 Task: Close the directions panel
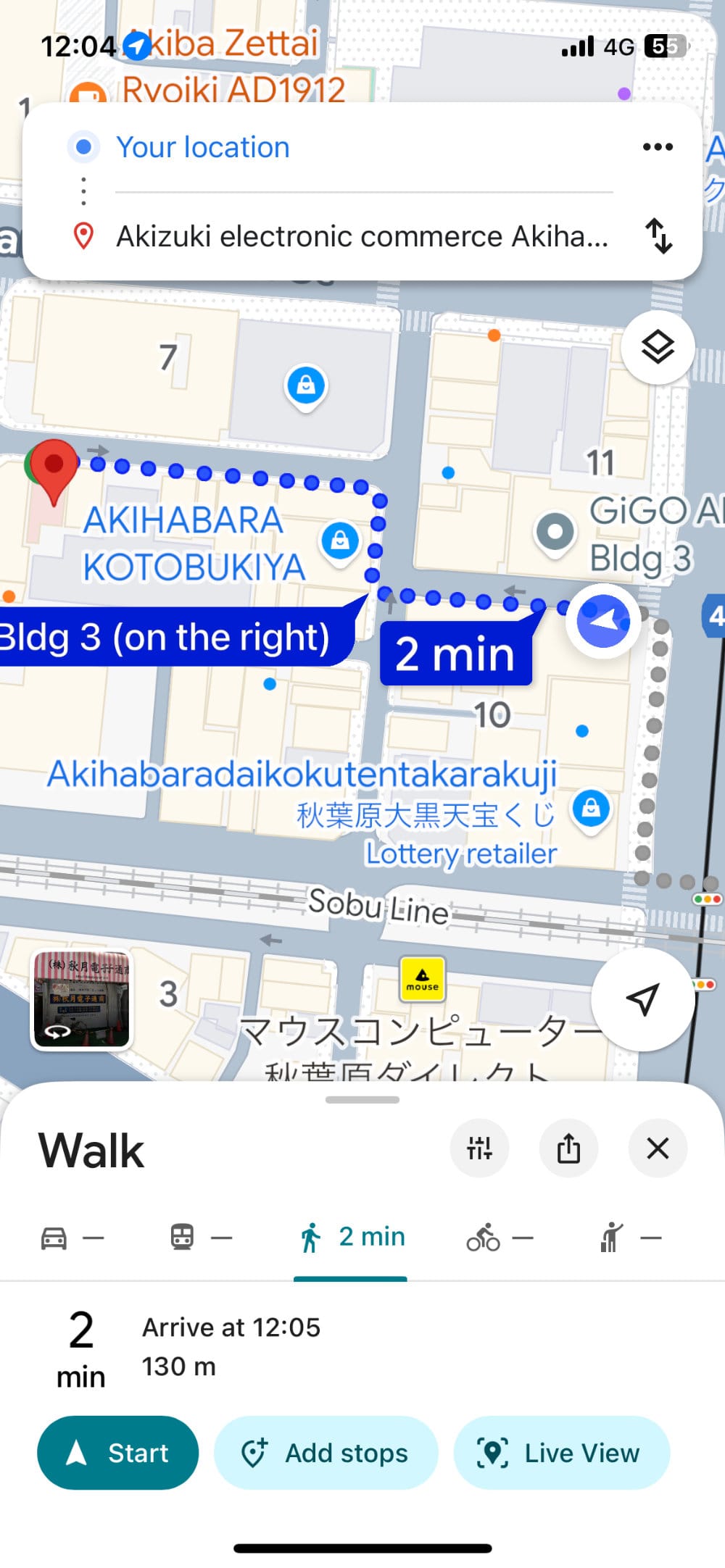coord(658,1148)
